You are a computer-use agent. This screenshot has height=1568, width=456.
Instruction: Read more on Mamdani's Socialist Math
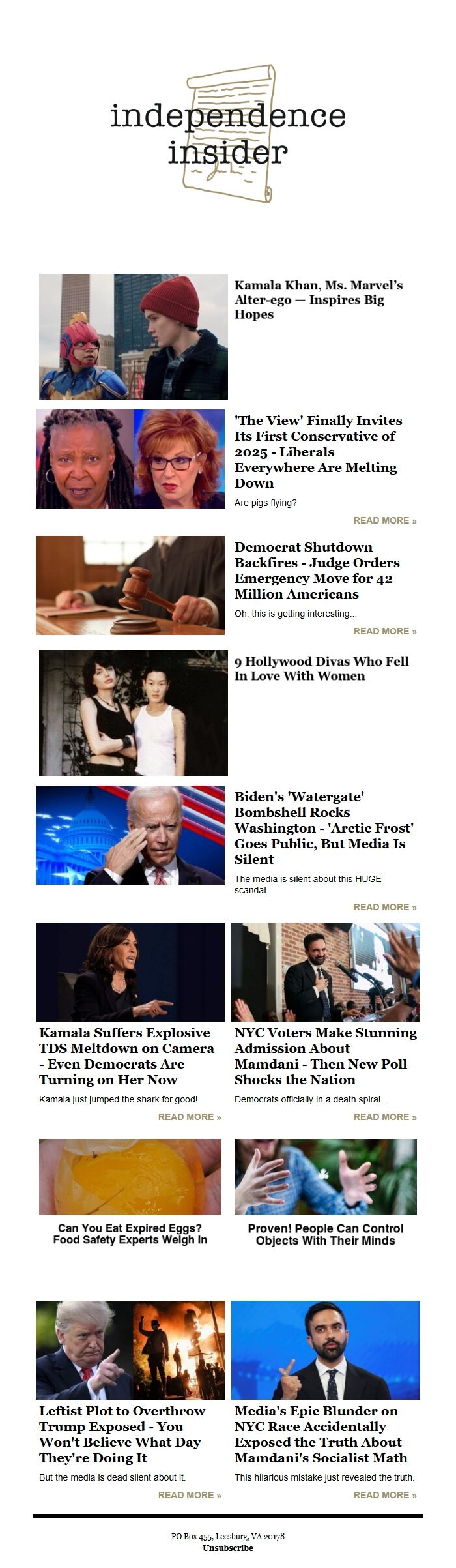pyautogui.click(x=384, y=1495)
